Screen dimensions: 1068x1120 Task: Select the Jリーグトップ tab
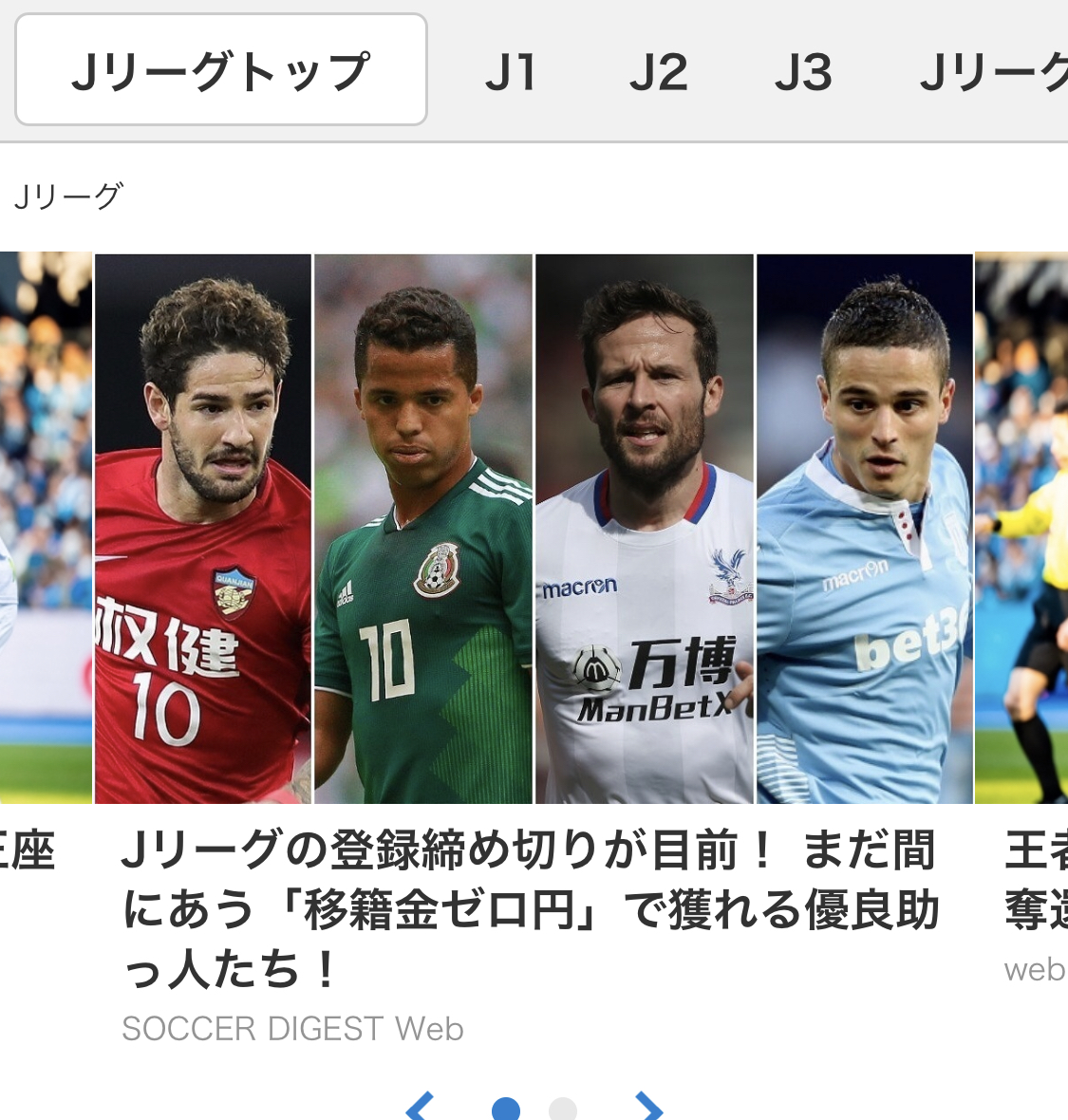[220, 70]
